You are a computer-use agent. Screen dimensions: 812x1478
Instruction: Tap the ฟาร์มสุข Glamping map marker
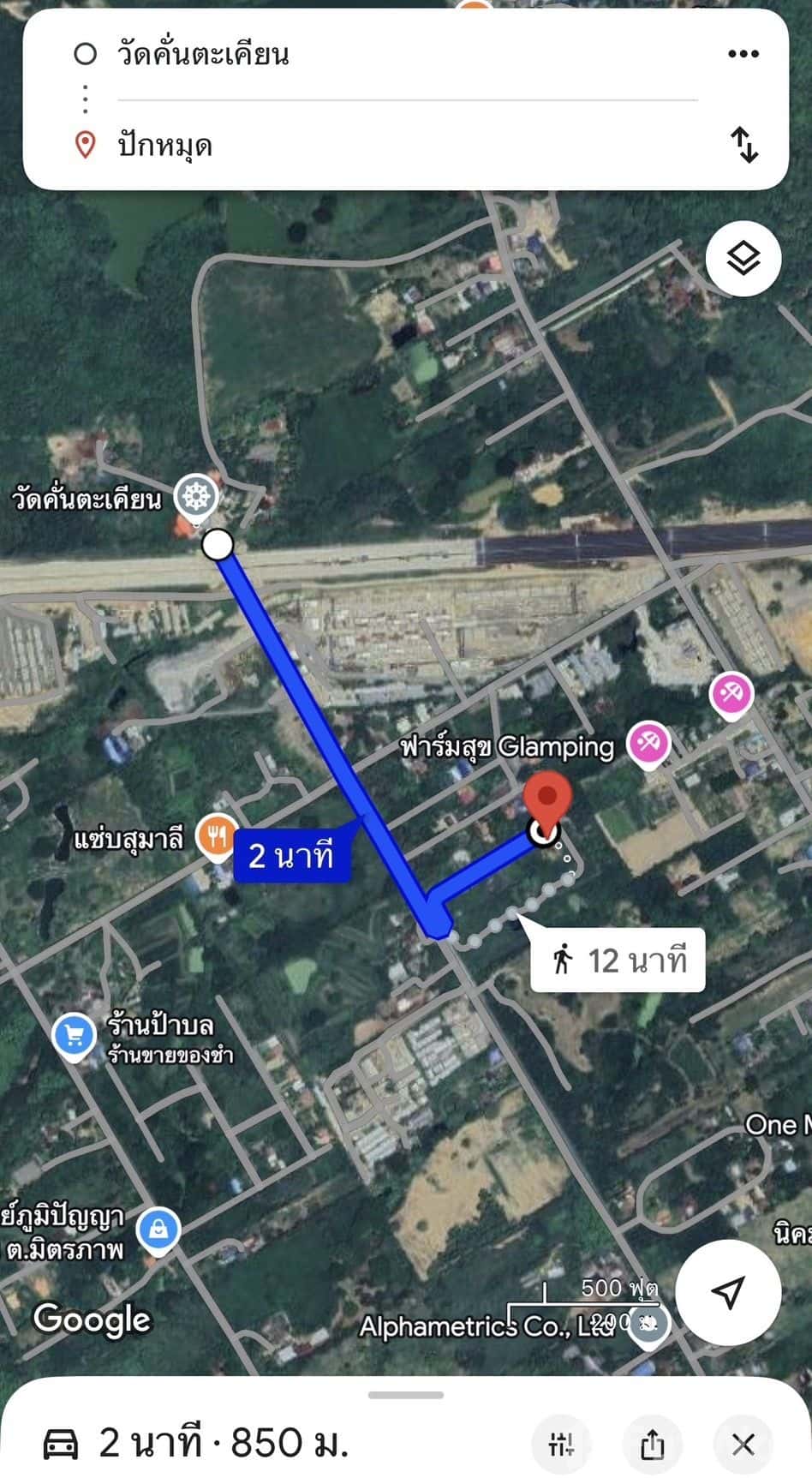648,744
